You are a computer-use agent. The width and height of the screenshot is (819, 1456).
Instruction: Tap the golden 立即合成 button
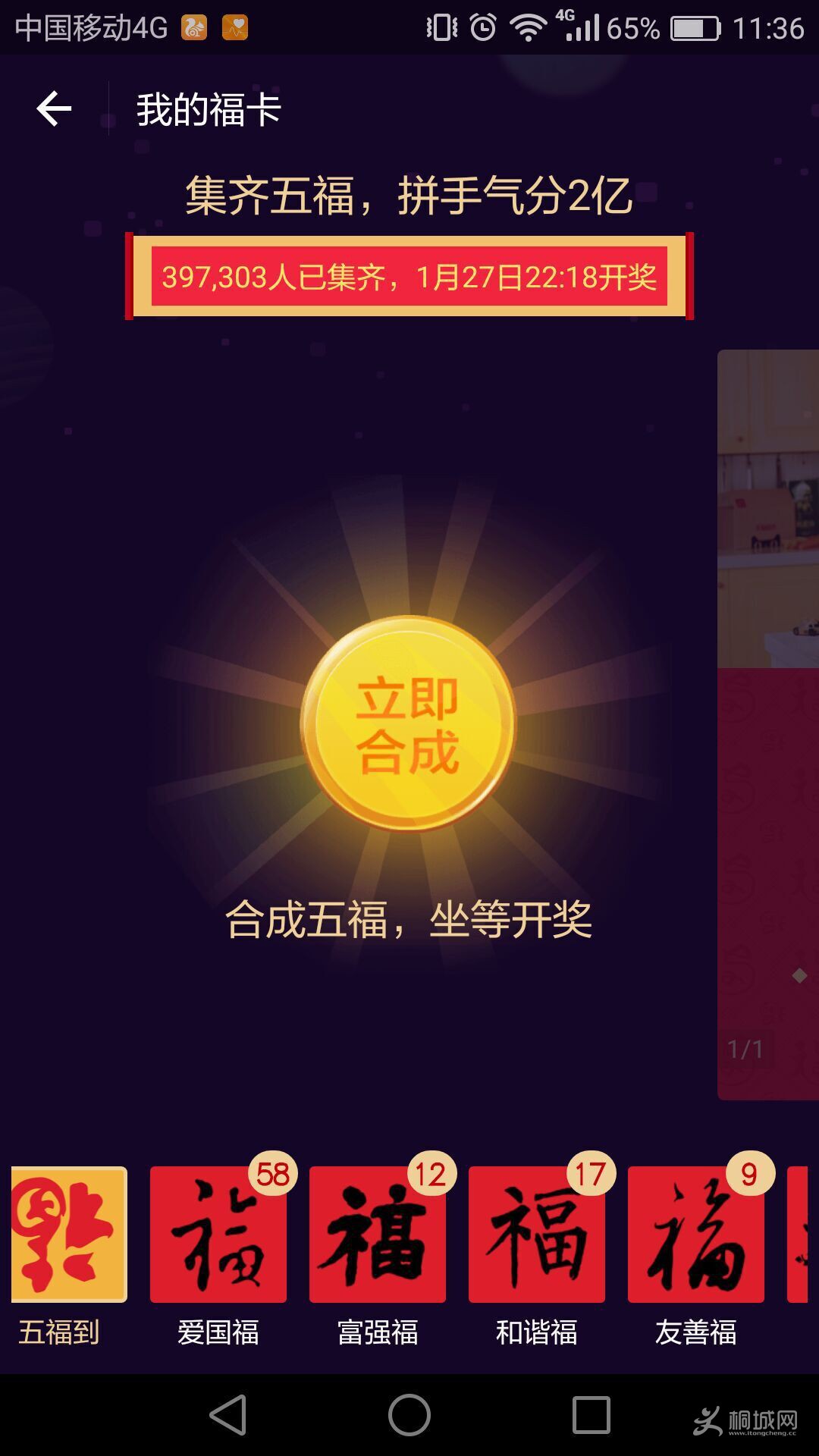408,724
